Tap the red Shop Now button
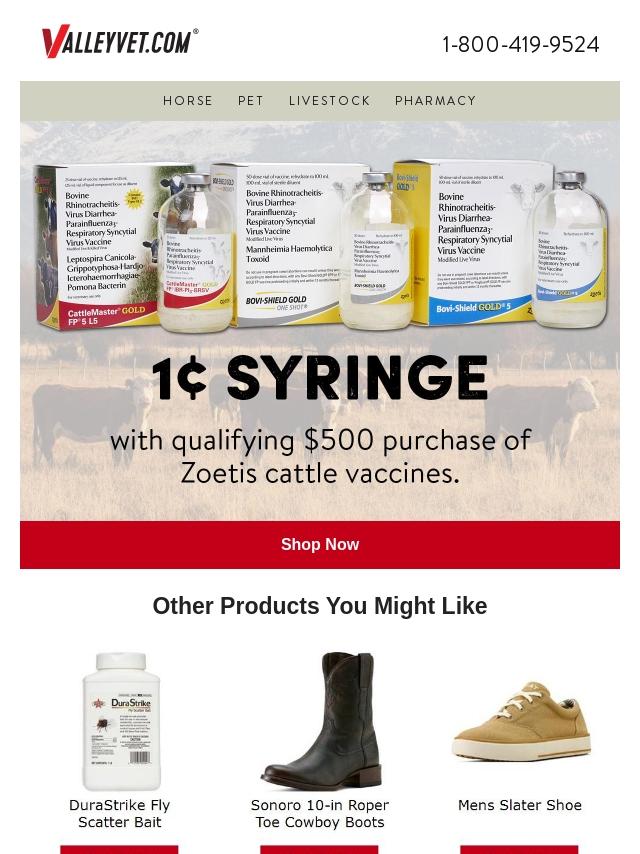Viewport: 640px width, 854px height. pyautogui.click(x=320, y=545)
